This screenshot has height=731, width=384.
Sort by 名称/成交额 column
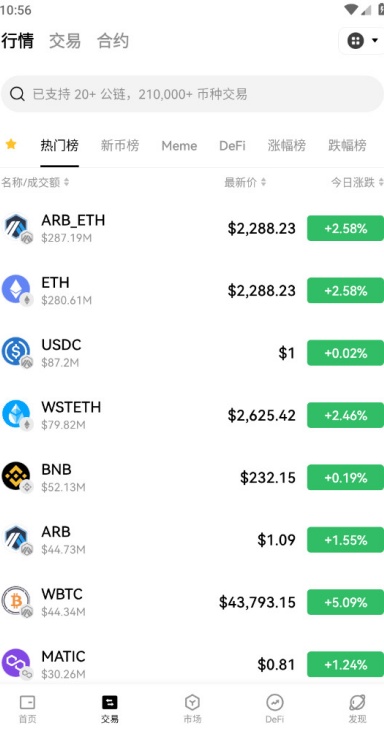pyautogui.click(x=35, y=182)
